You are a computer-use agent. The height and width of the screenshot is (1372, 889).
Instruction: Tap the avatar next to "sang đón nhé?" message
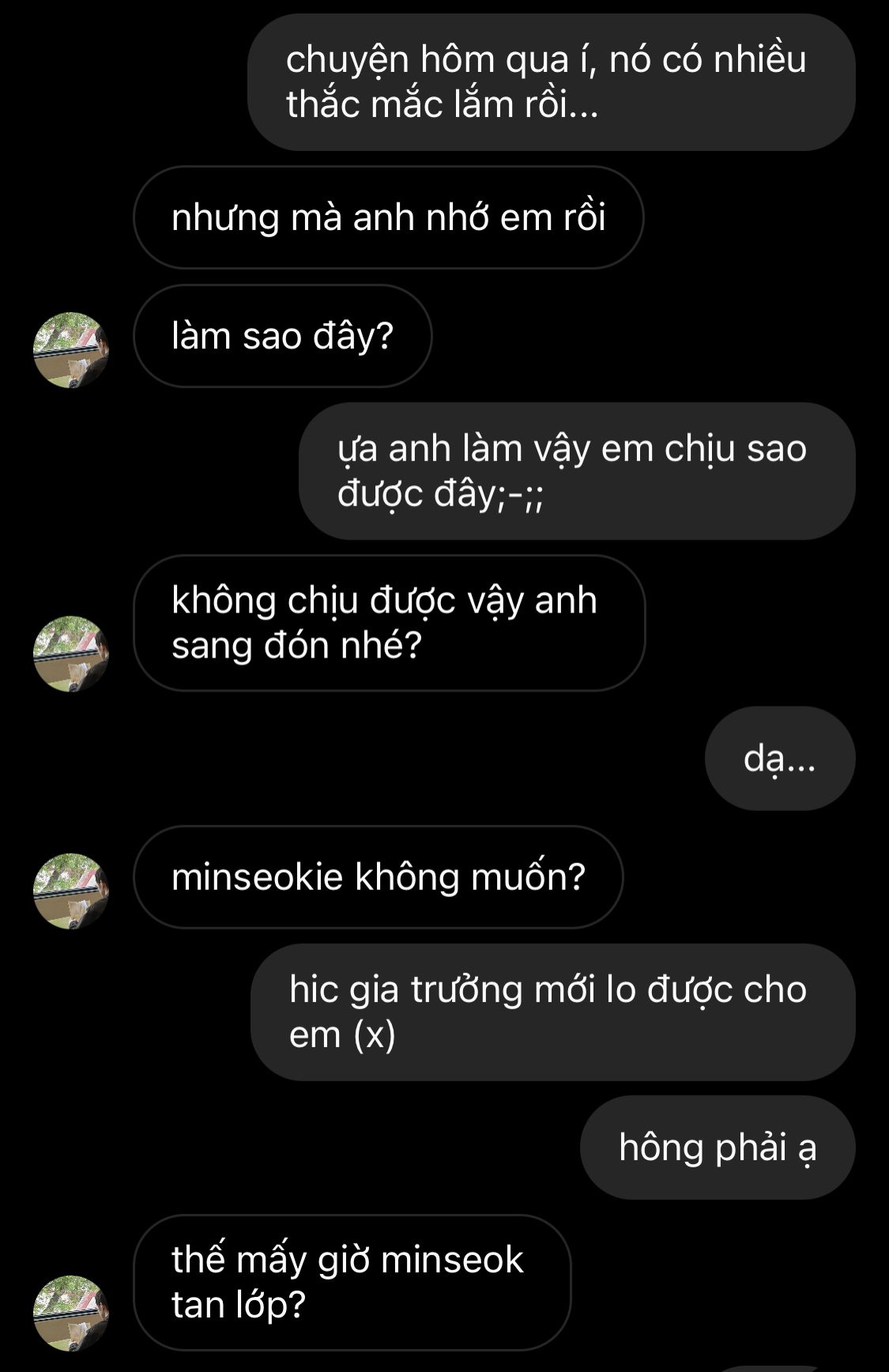[70, 654]
